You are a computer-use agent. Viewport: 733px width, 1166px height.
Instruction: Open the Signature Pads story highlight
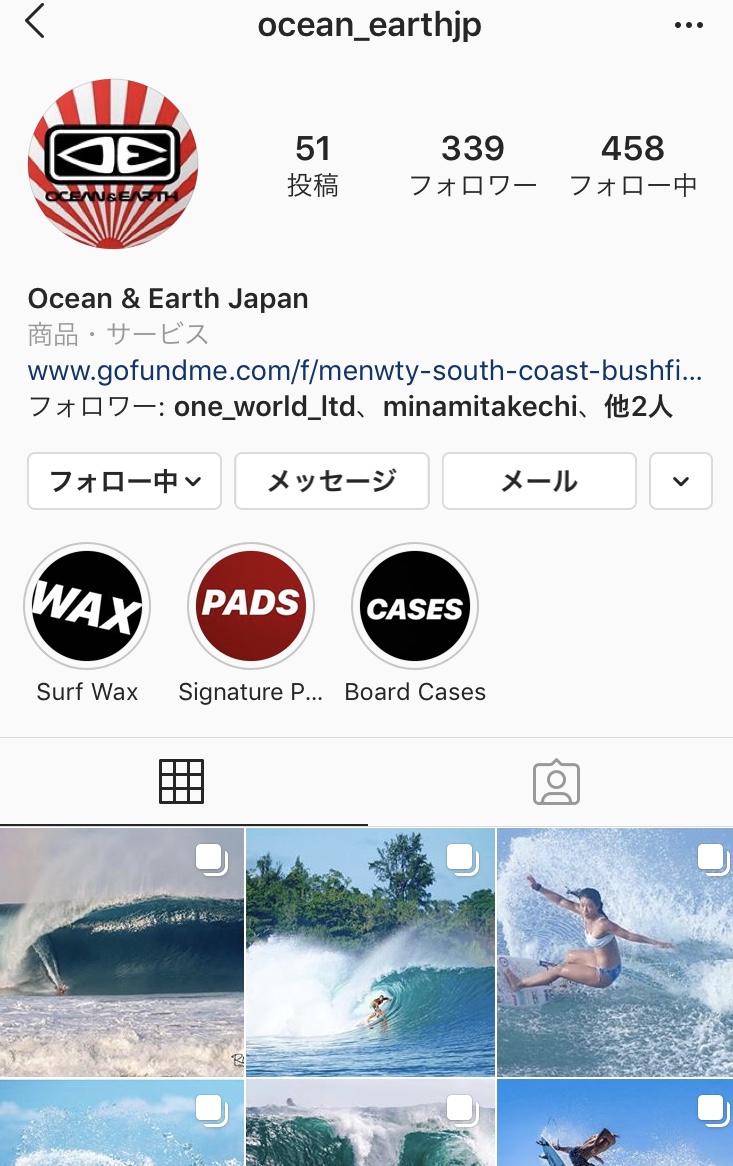[251, 608]
